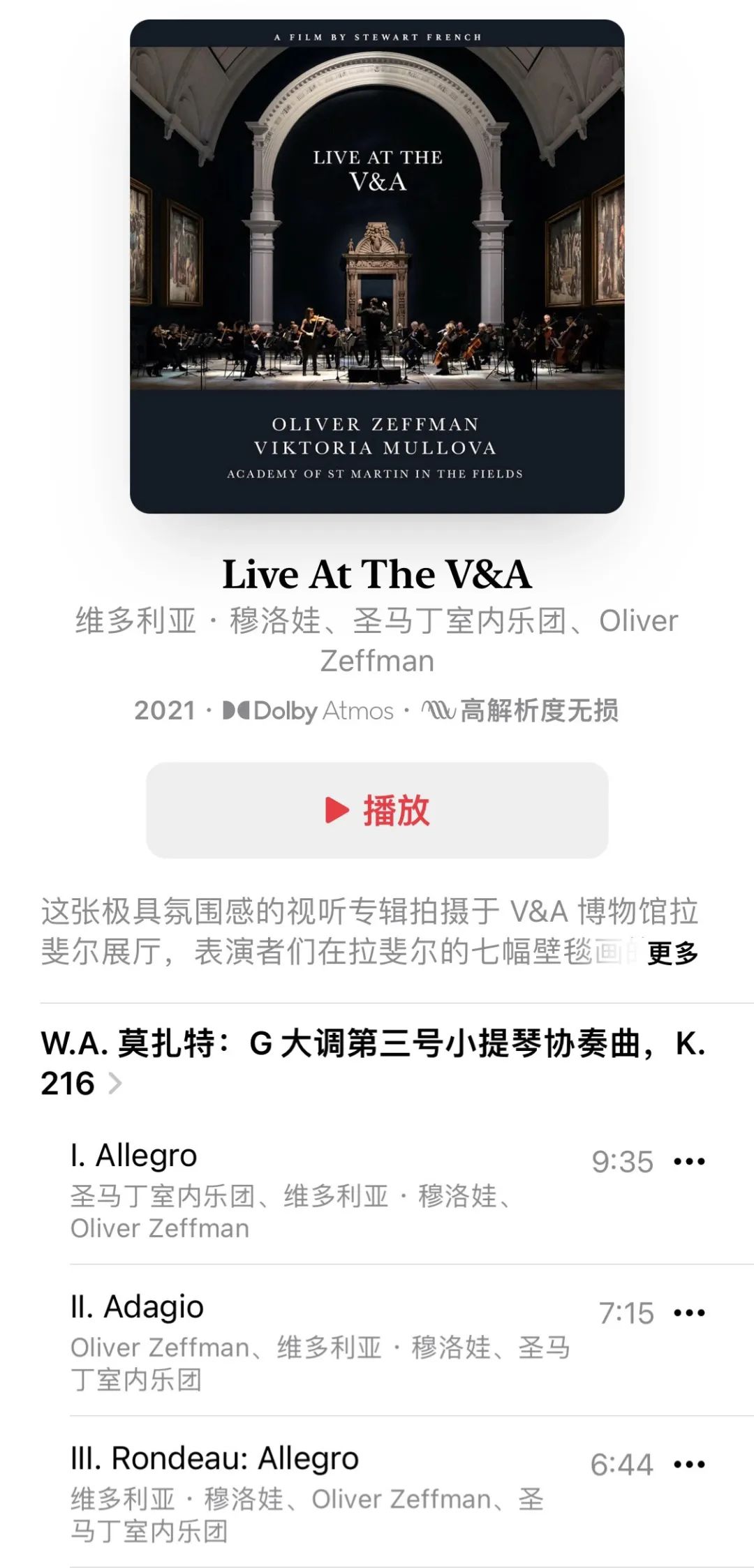Open the artist line under the album title
Viewport: 754px width, 1568px height.
tap(377, 640)
